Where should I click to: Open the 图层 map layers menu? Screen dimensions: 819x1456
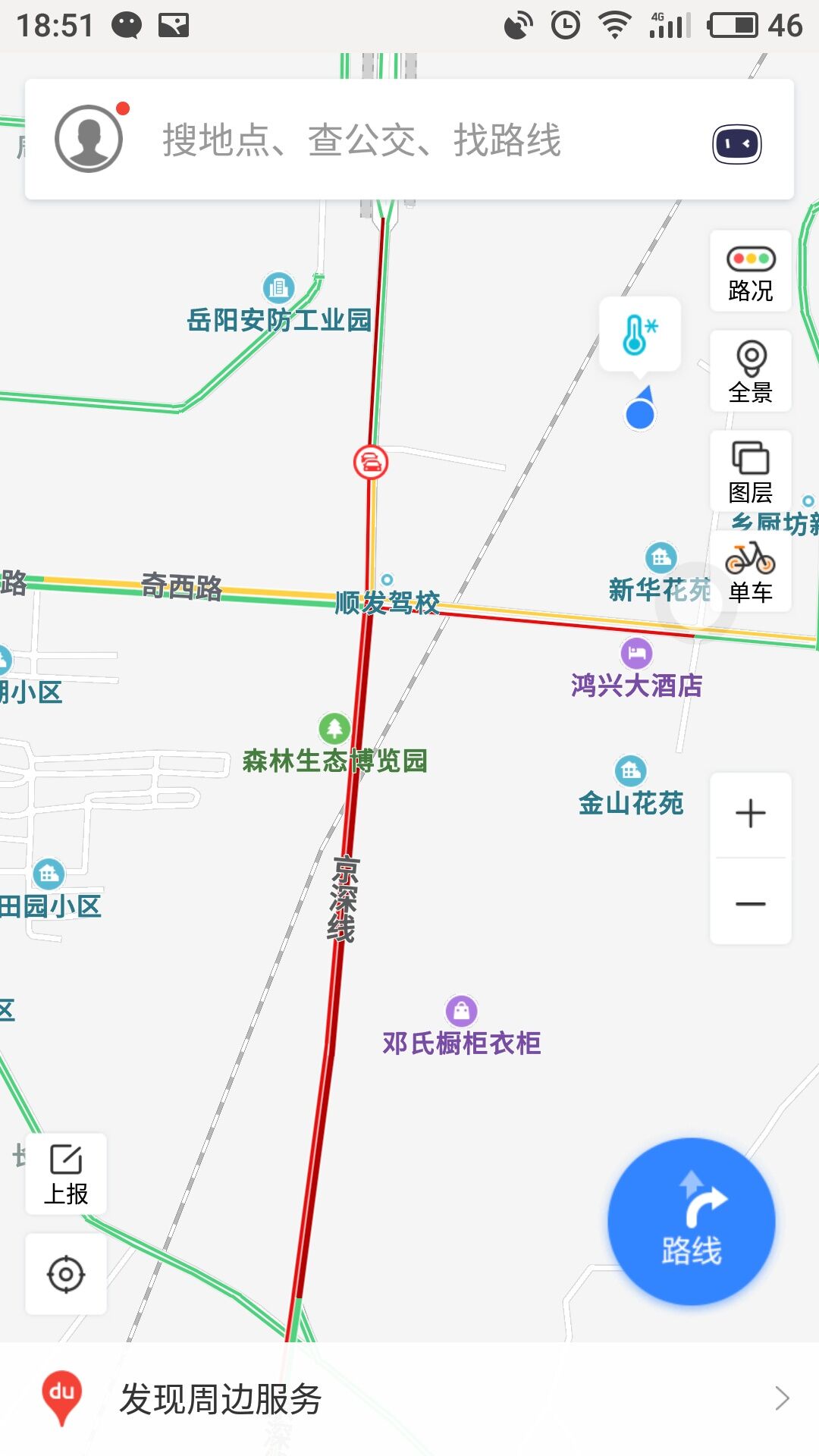(x=750, y=471)
